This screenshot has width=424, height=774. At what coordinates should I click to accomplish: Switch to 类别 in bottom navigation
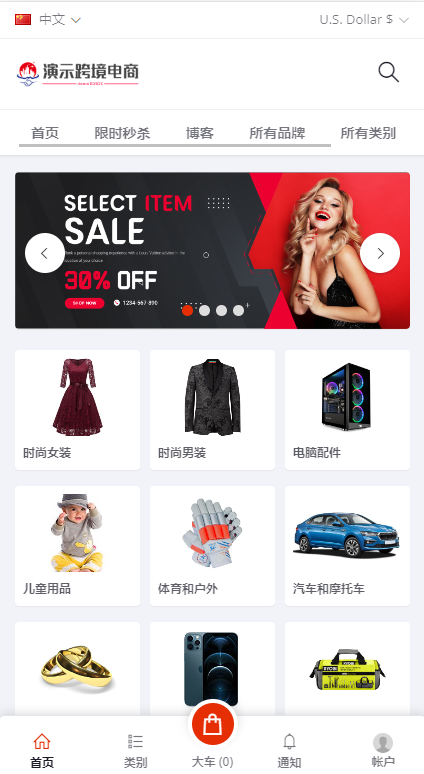(x=135, y=750)
